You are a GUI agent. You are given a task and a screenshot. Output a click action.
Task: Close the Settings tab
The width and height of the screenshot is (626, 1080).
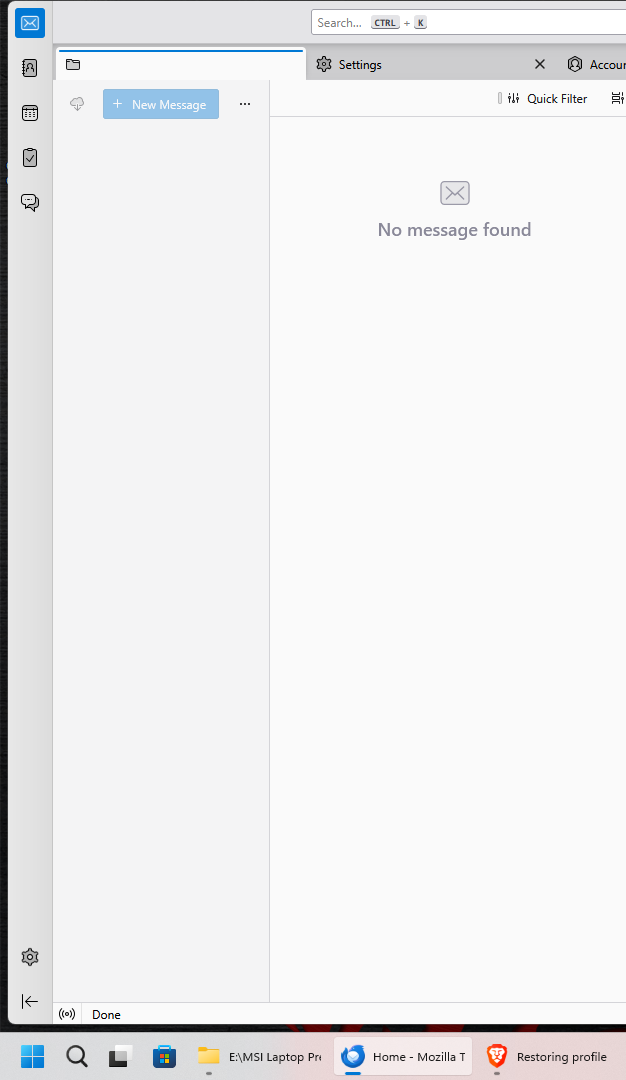[x=540, y=64]
